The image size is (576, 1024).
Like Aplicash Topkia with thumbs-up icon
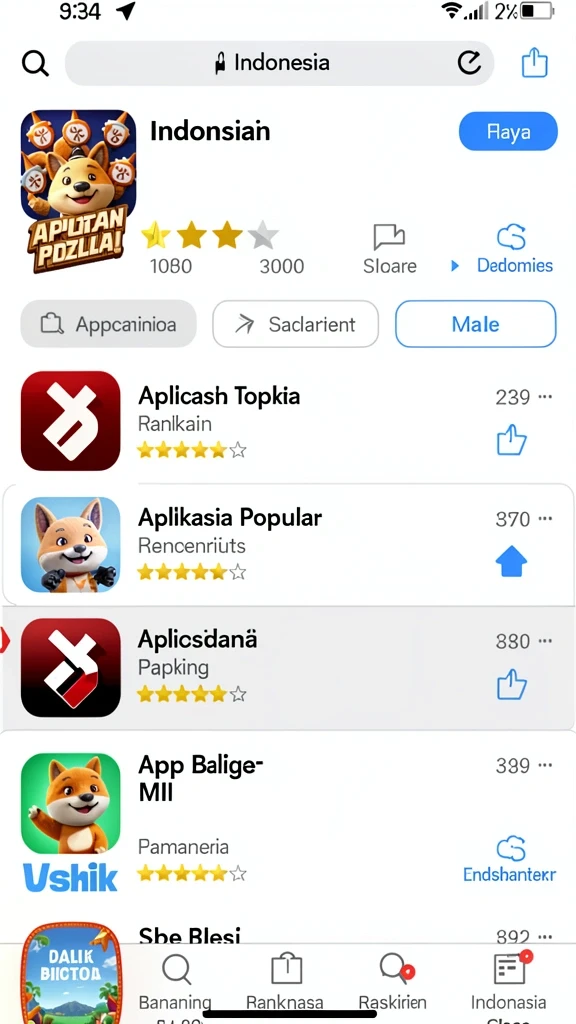coord(511,440)
